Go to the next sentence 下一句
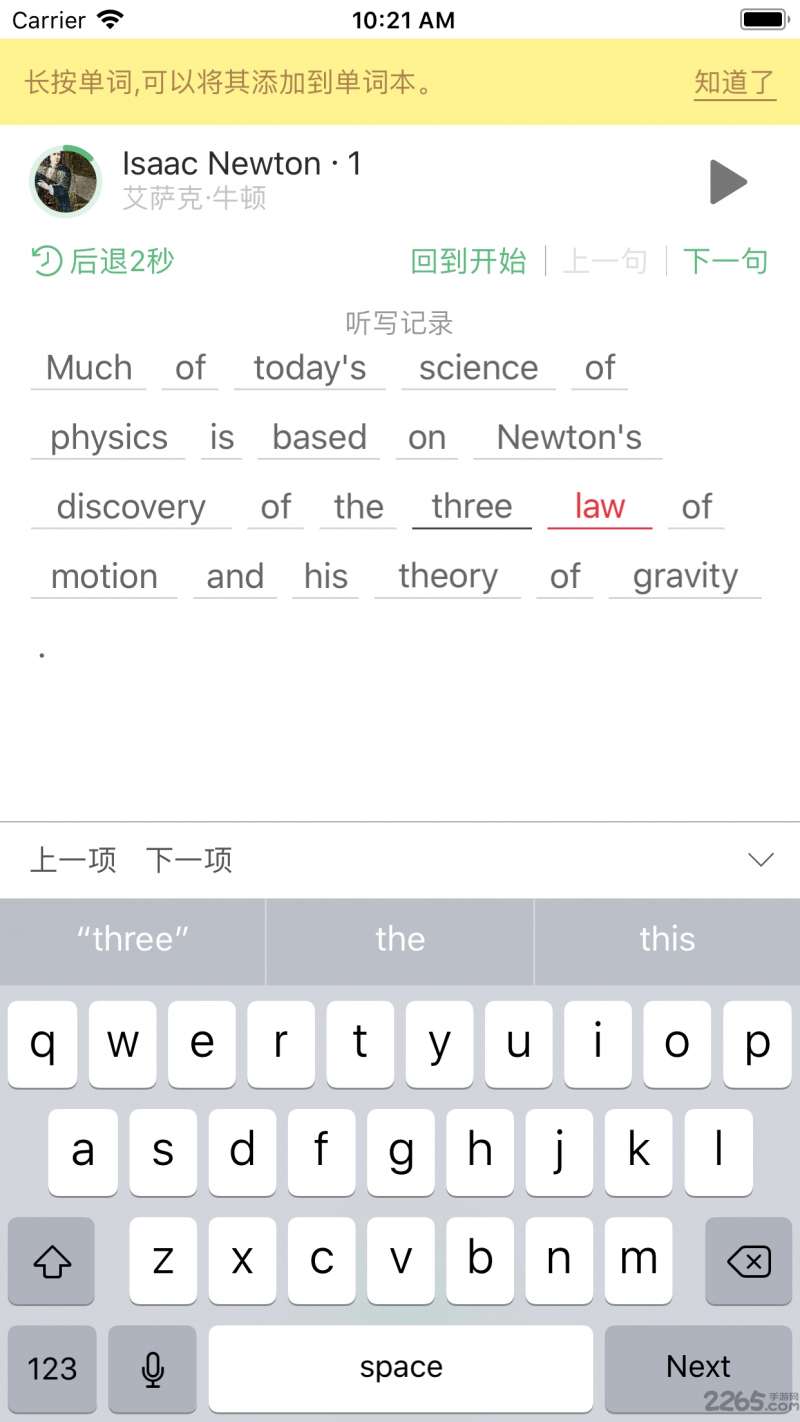 [x=725, y=261]
